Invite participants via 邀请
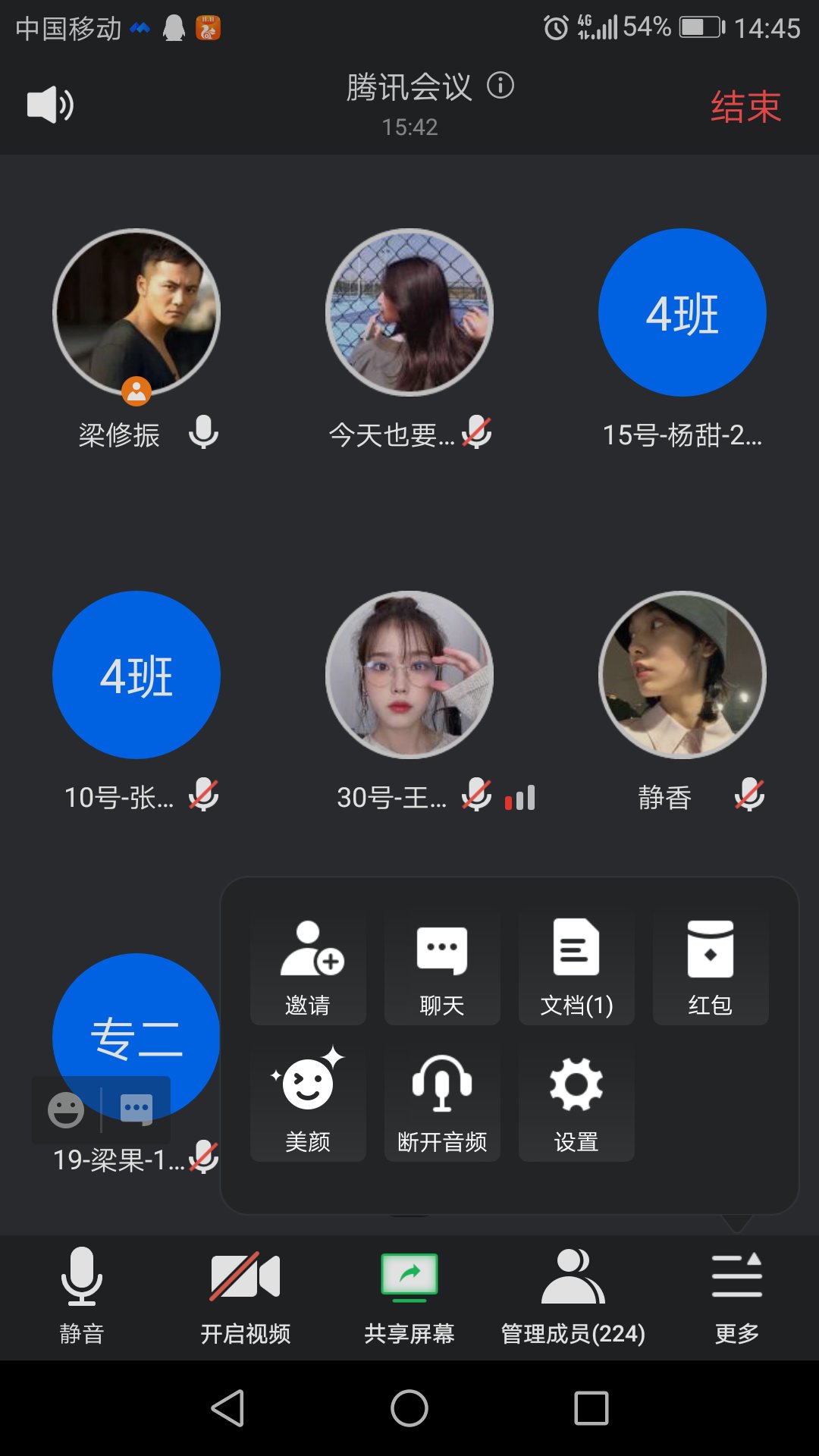 click(308, 968)
